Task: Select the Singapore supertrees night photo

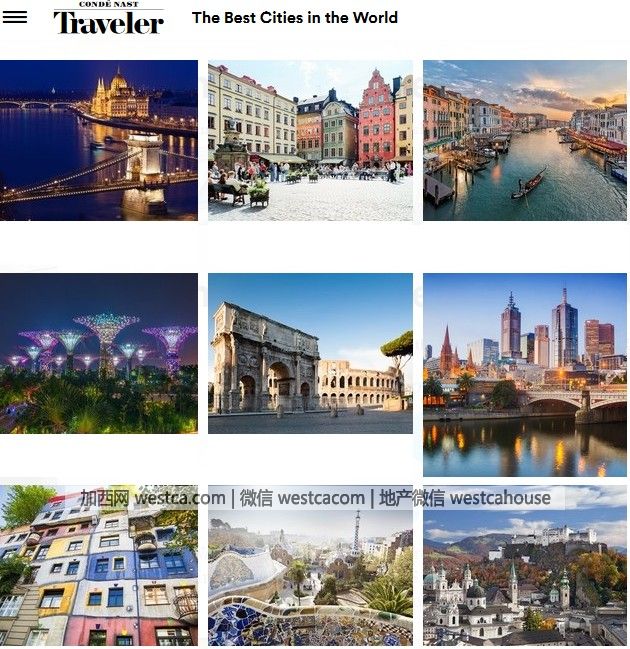Action: click(99, 353)
